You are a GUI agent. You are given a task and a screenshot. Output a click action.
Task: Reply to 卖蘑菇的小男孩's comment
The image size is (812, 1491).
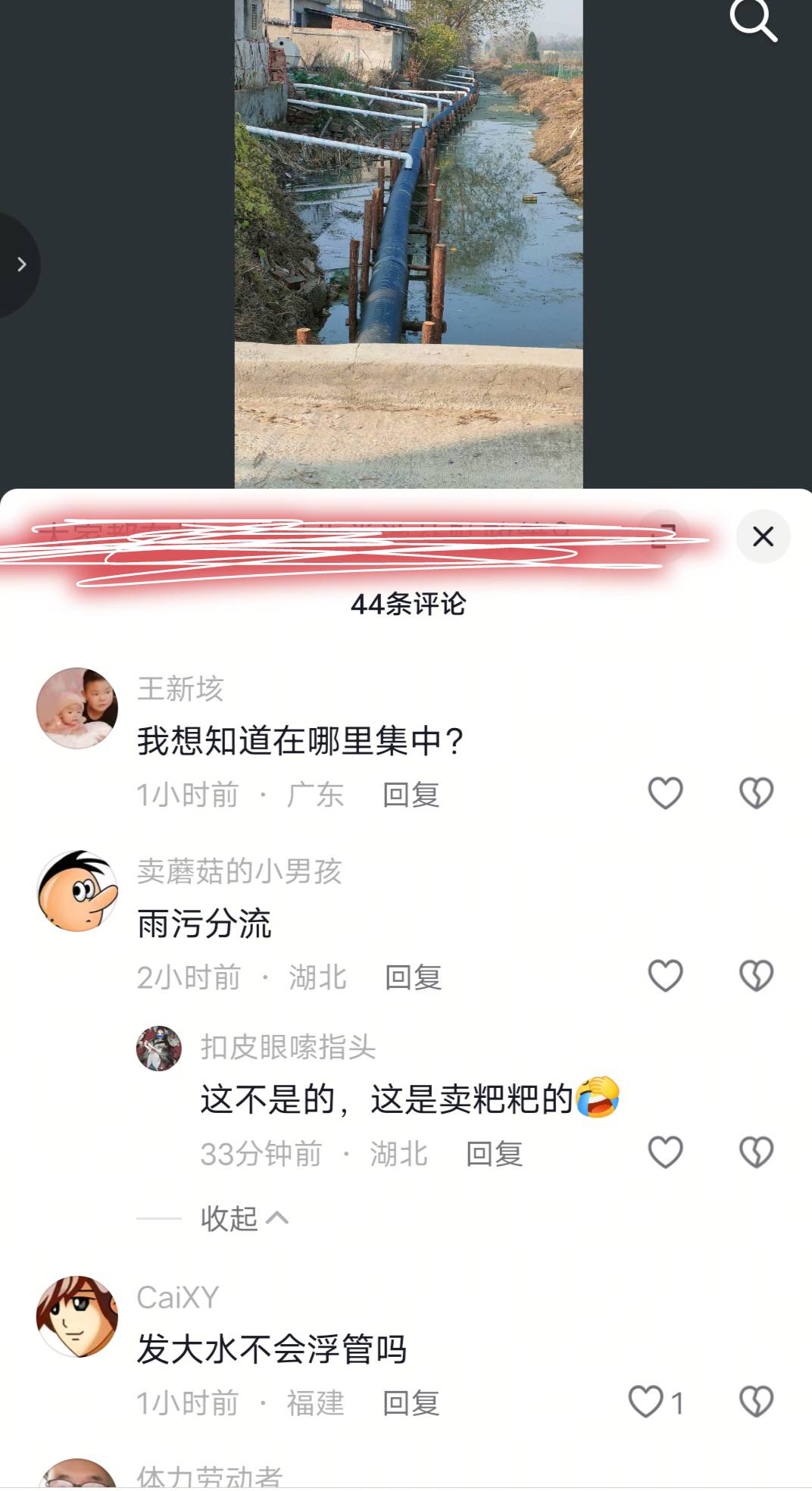point(413,977)
